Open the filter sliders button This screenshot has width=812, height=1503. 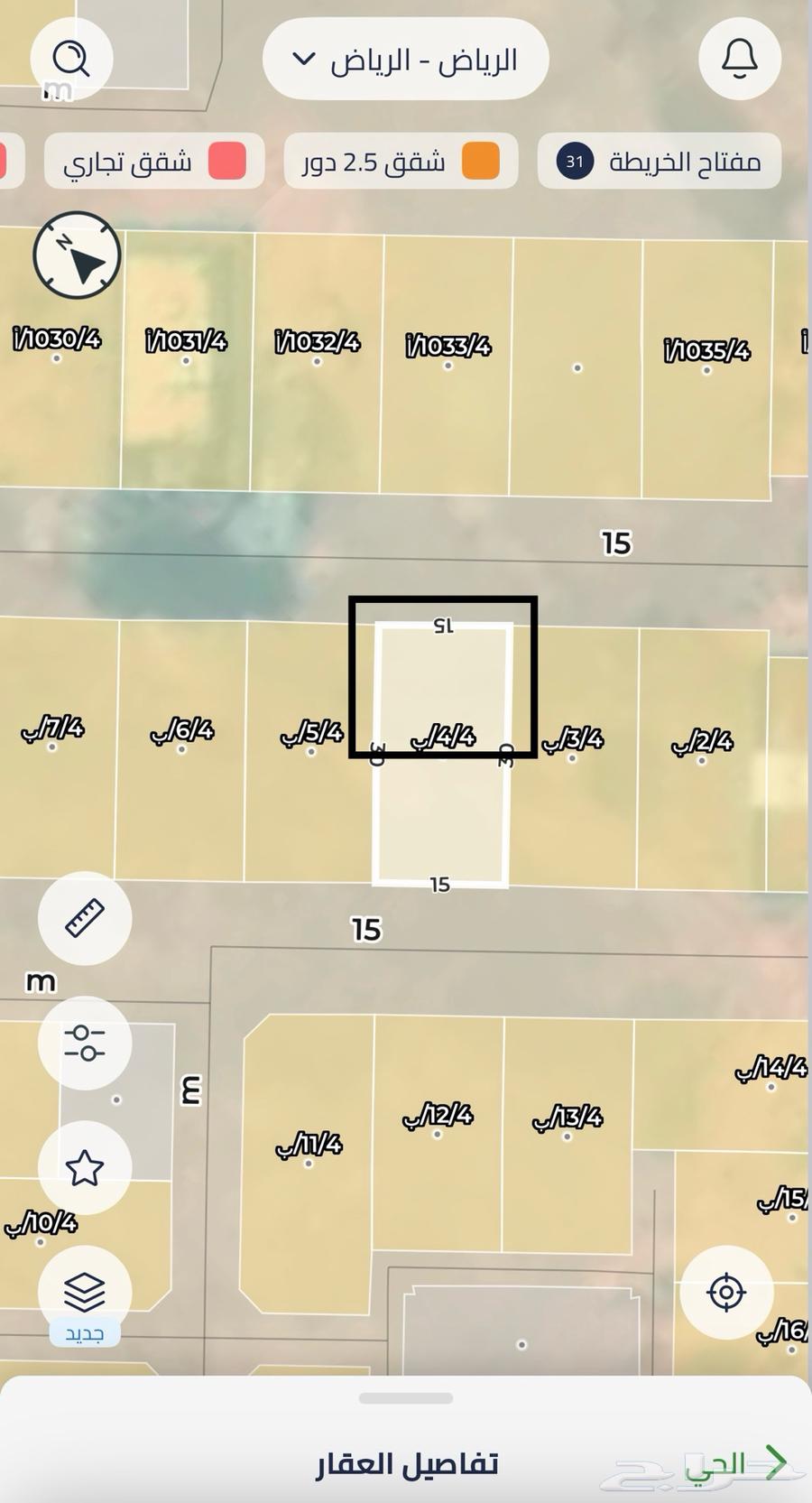point(85,1043)
